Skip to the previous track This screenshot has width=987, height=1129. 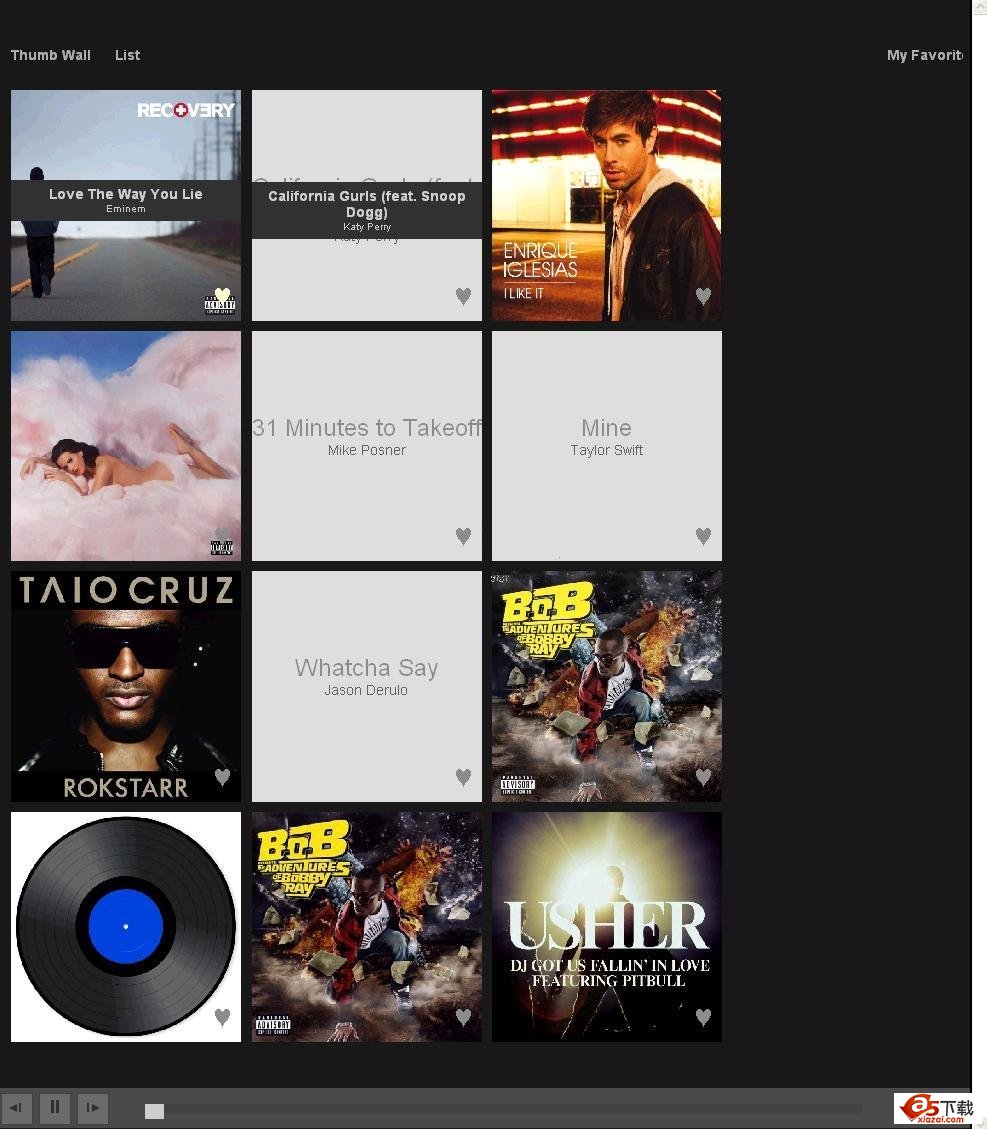[16, 1107]
